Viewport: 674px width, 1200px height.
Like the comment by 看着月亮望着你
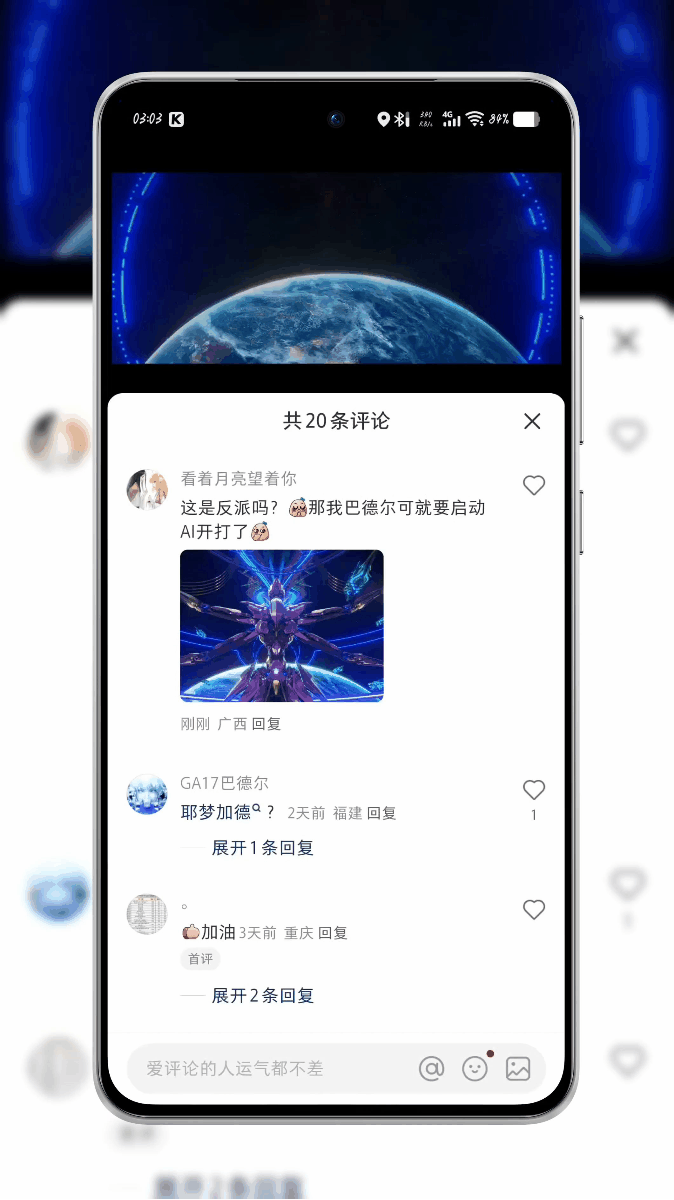coord(534,485)
